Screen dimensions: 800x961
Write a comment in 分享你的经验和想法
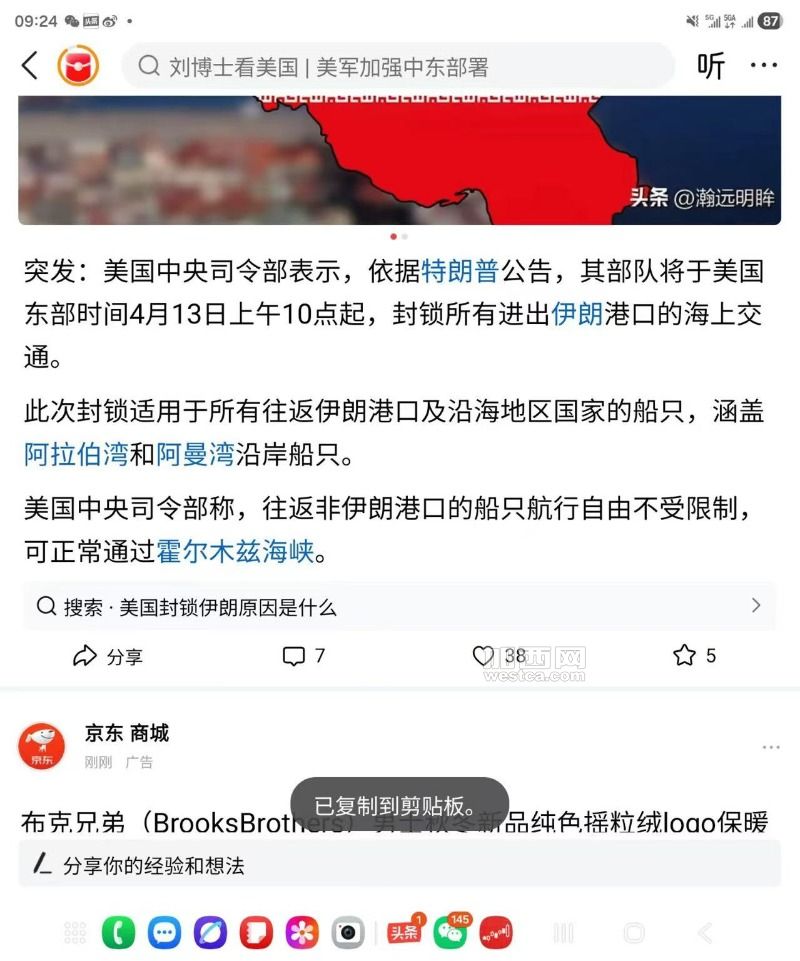click(398, 864)
